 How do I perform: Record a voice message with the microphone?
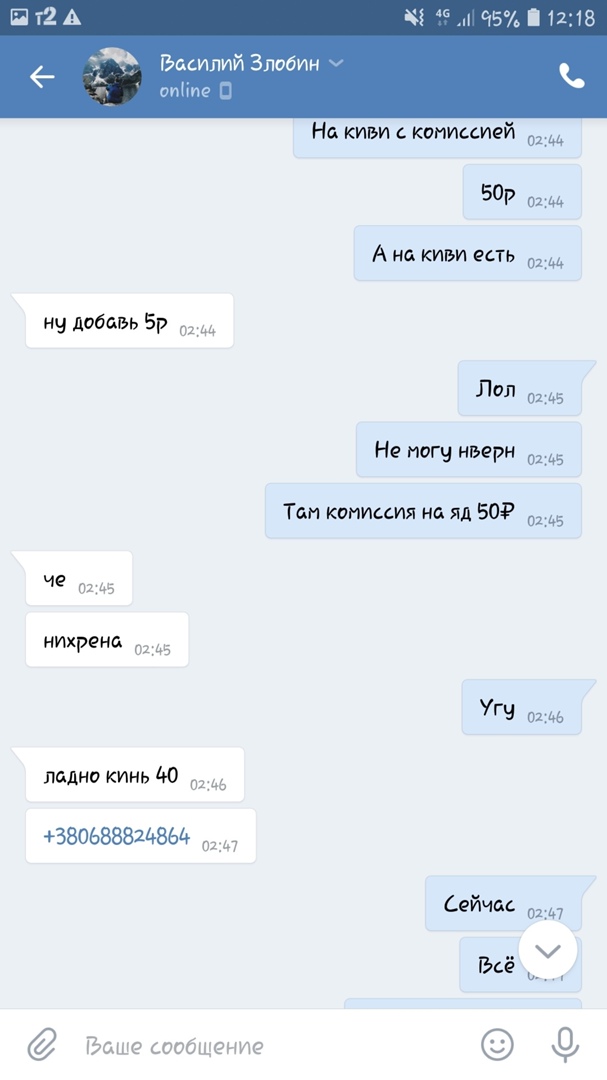tap(565, 1045)
